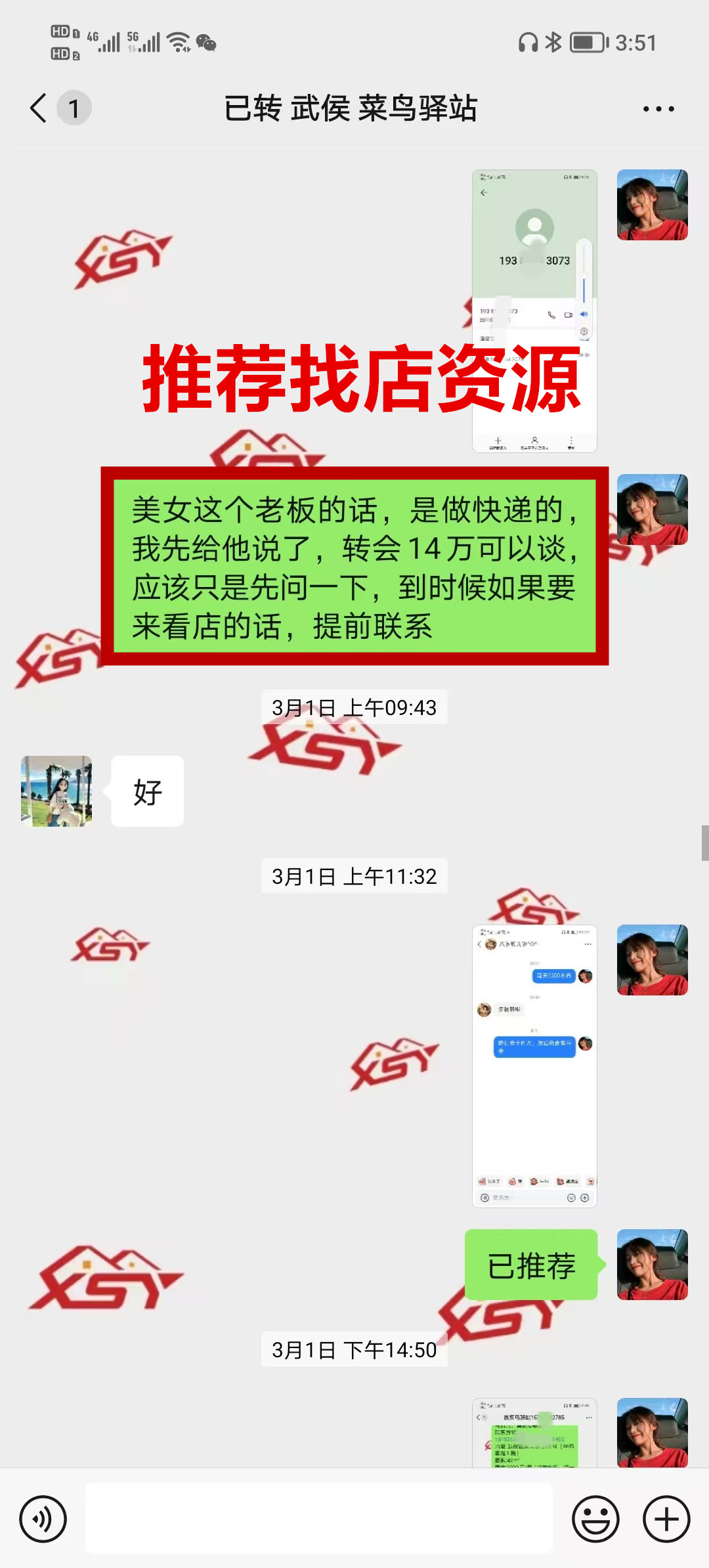Open the profile of the sender of 好
This screenshot has height=1568, width=709.
[56, 791]
